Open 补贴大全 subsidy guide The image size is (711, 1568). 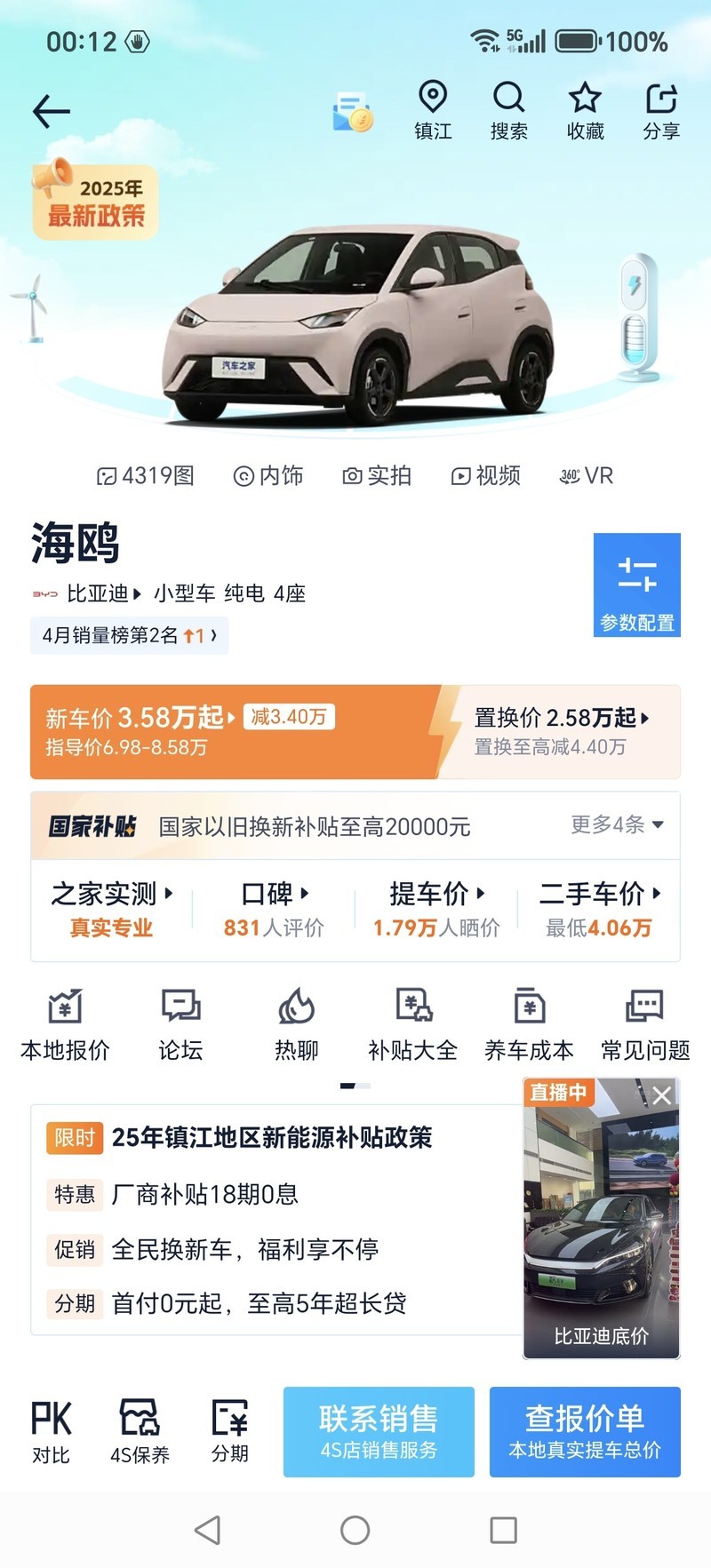412,1024
